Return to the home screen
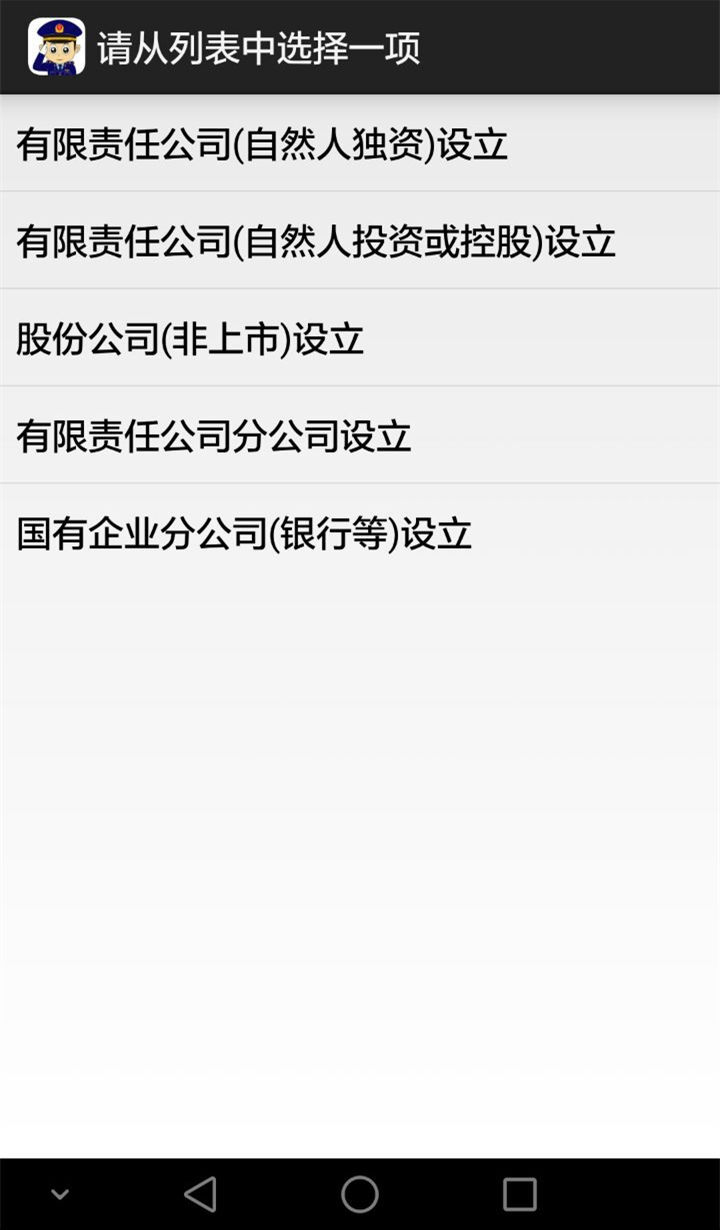 click(x=360, y=1194)
